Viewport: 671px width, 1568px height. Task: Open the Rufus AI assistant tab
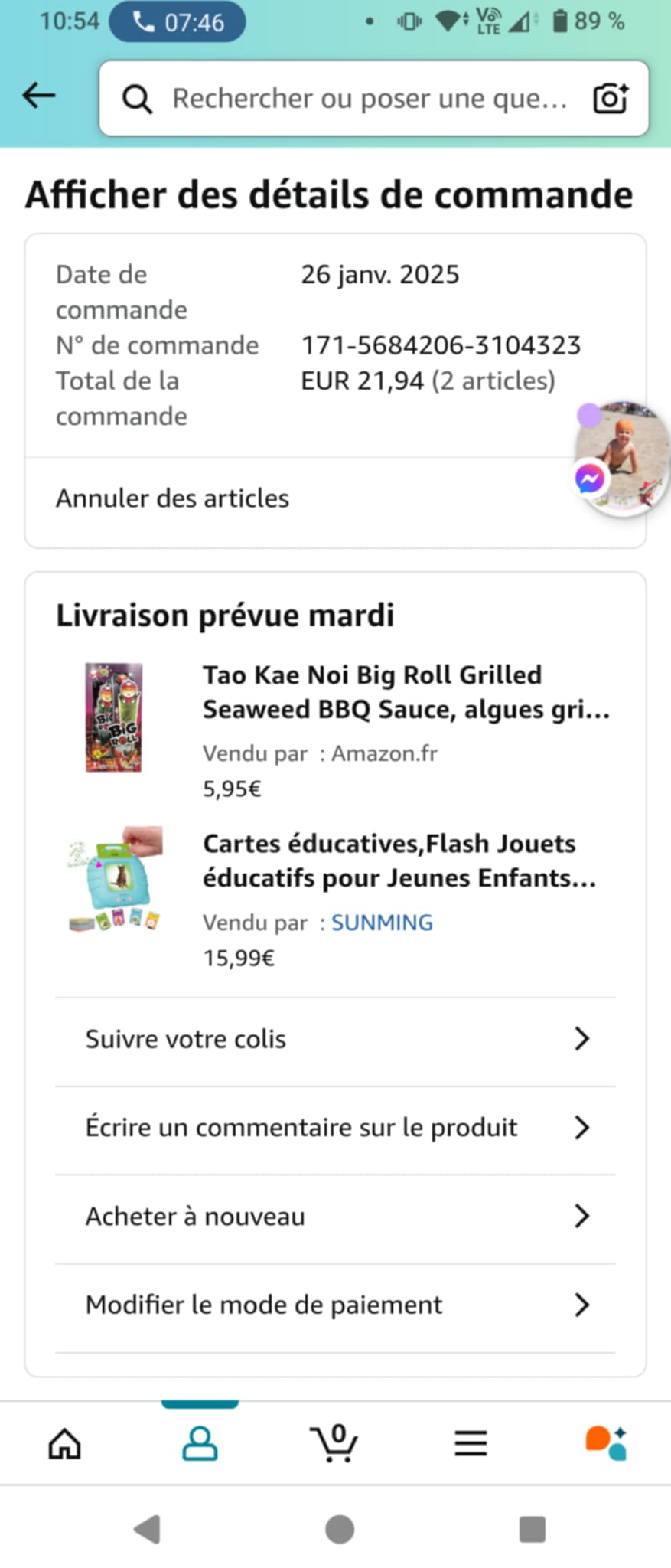click(x=606, y=1444)
